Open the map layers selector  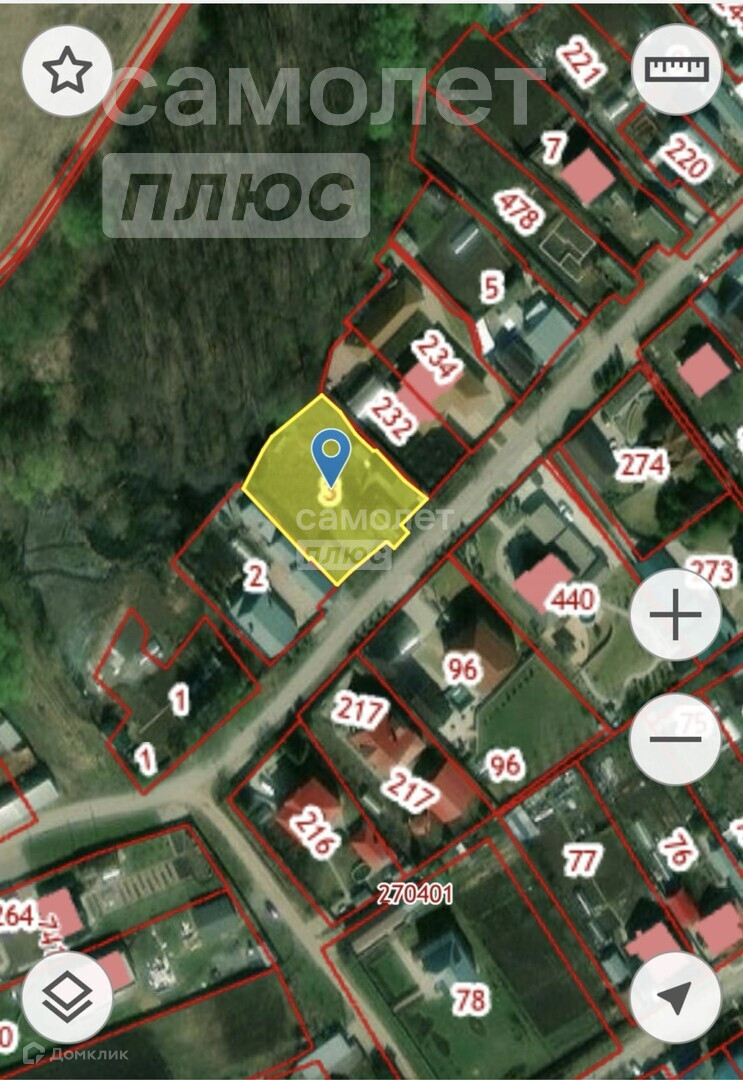click(67, 997)
